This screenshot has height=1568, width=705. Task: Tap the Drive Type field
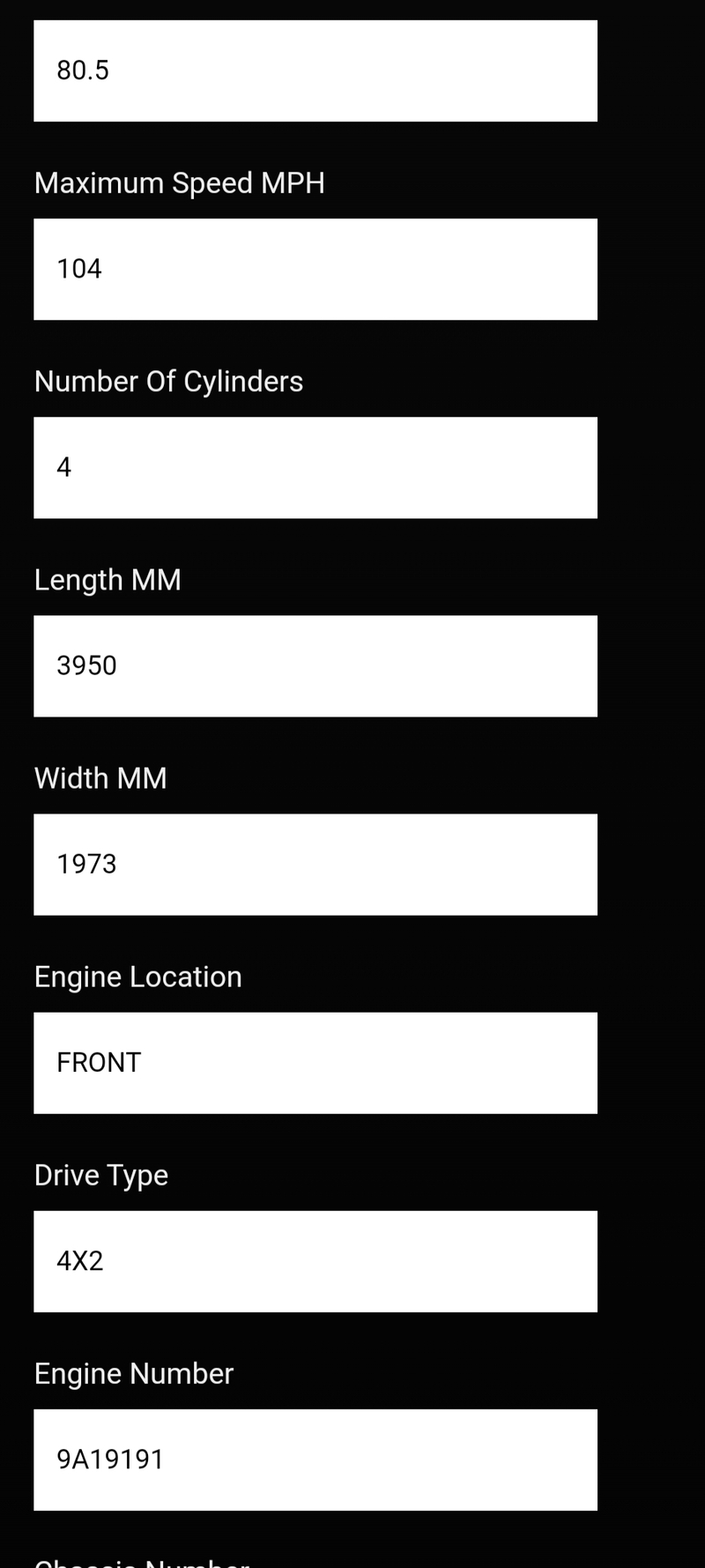click(x=315, y=1260)
